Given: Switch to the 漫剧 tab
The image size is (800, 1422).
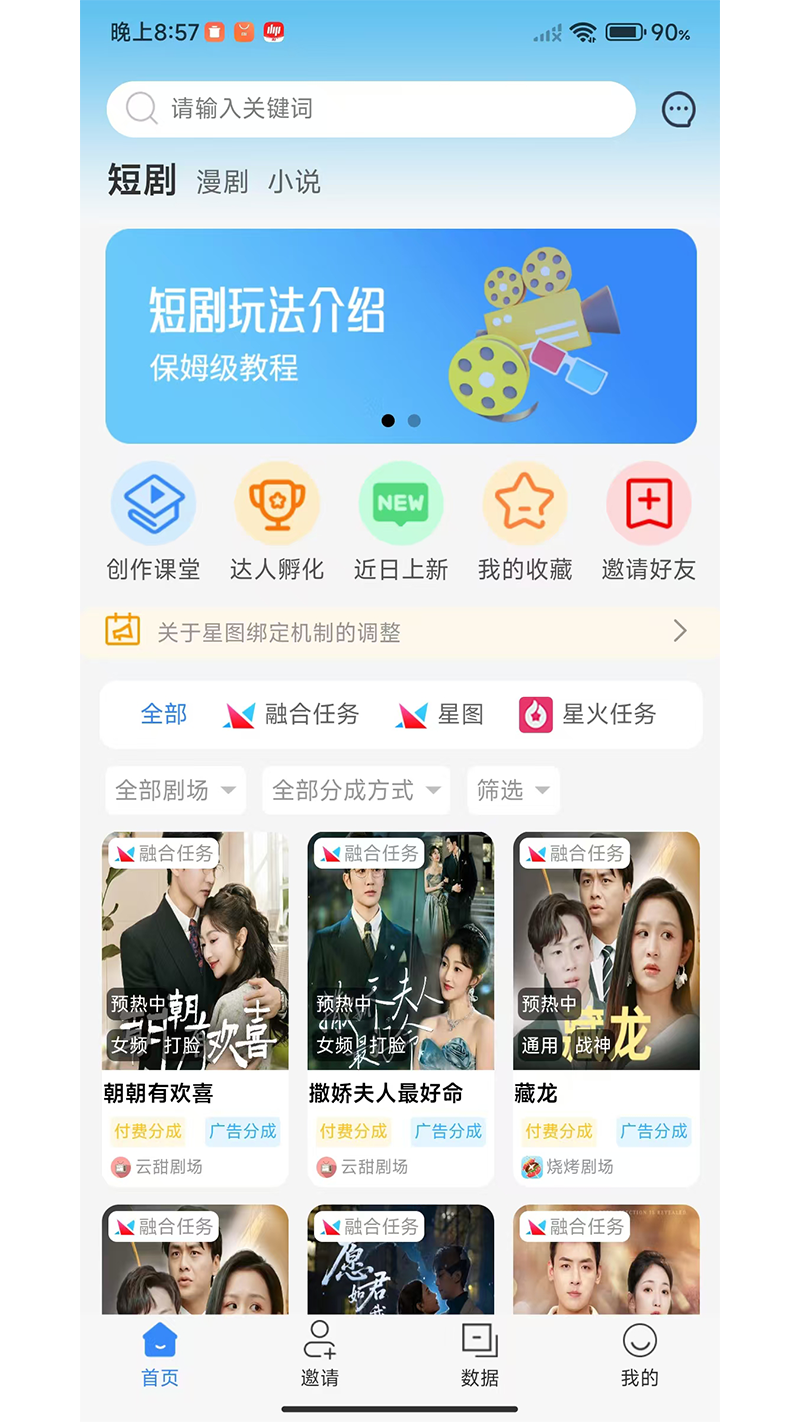Looking at the screenshot, I should coord(222,182).
